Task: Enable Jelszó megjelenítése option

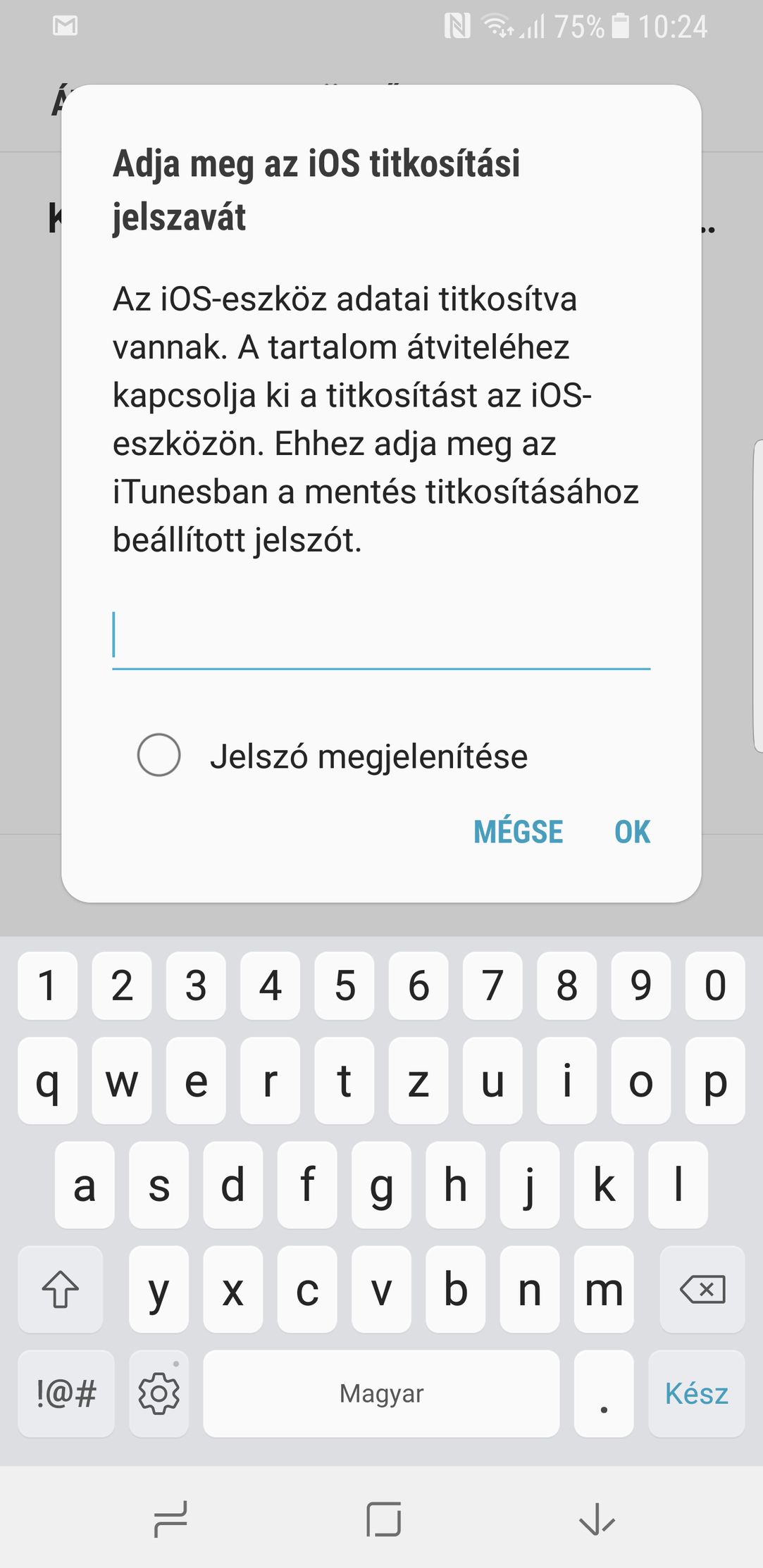Action: tap(159, 755)
